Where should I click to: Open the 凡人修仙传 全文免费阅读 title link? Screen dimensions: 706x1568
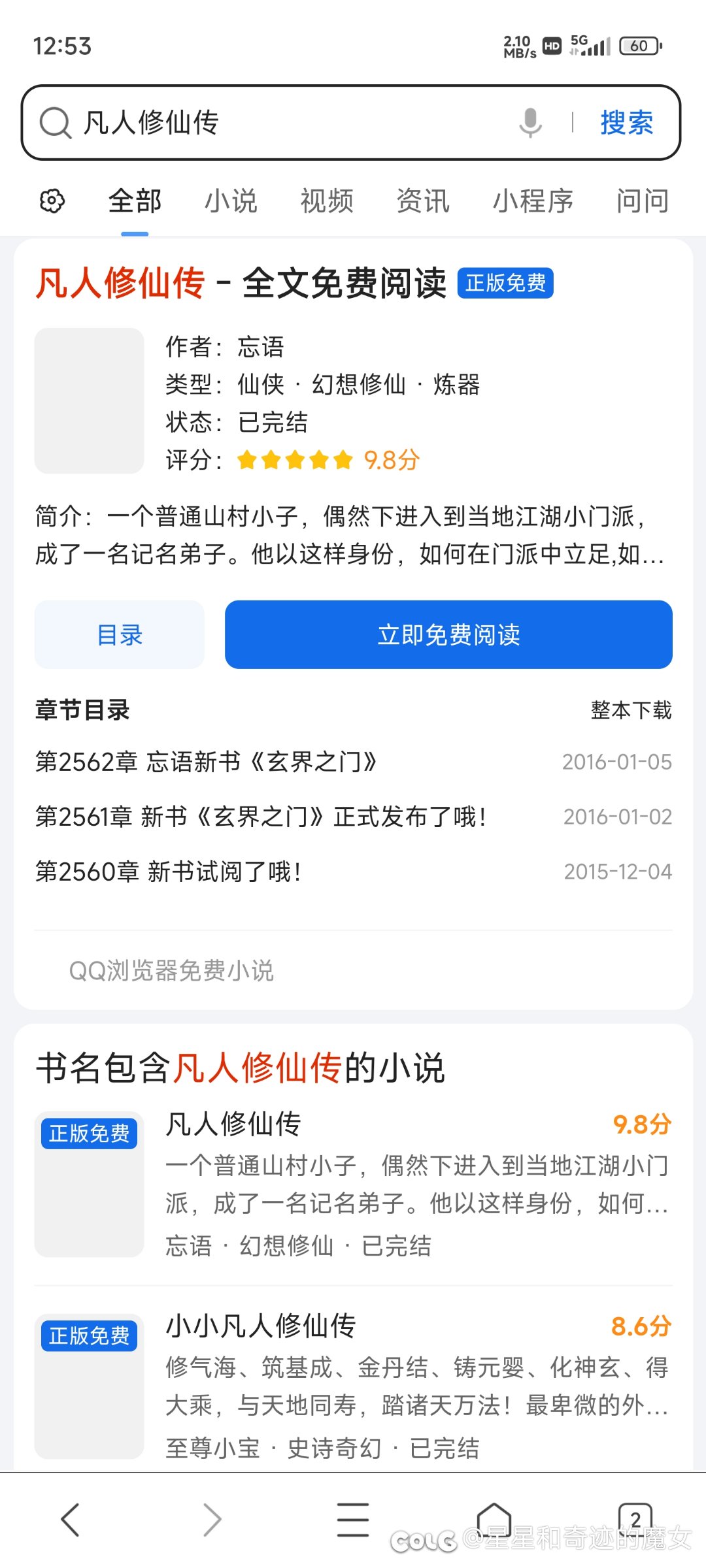tap(241, 283)
